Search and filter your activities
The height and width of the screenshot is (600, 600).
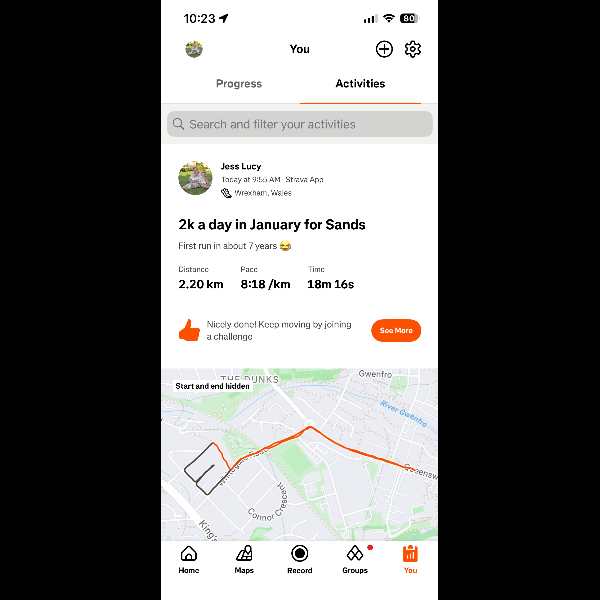click(300, 124)
